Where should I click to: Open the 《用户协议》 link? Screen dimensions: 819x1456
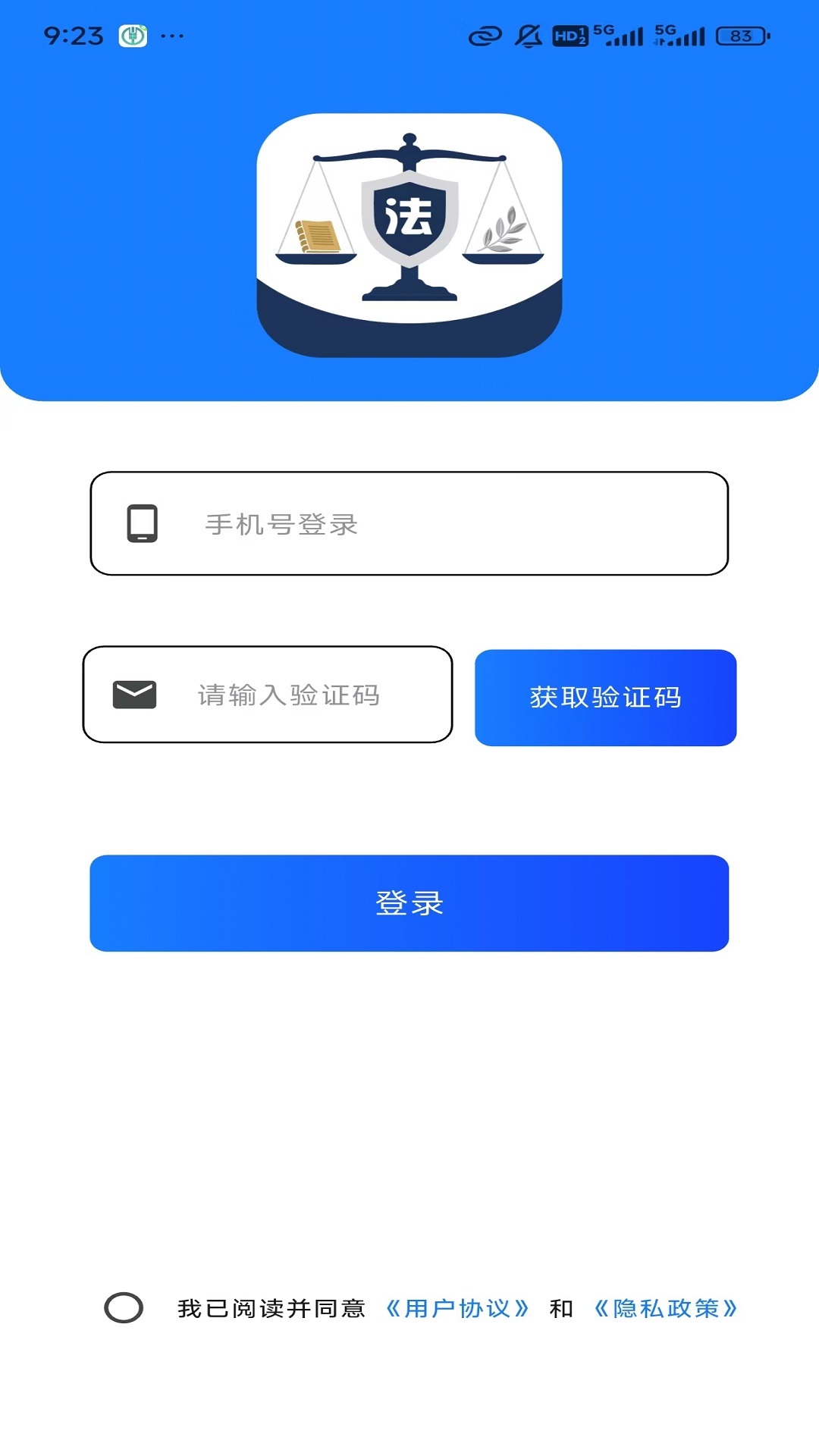tap(457, 1309)
